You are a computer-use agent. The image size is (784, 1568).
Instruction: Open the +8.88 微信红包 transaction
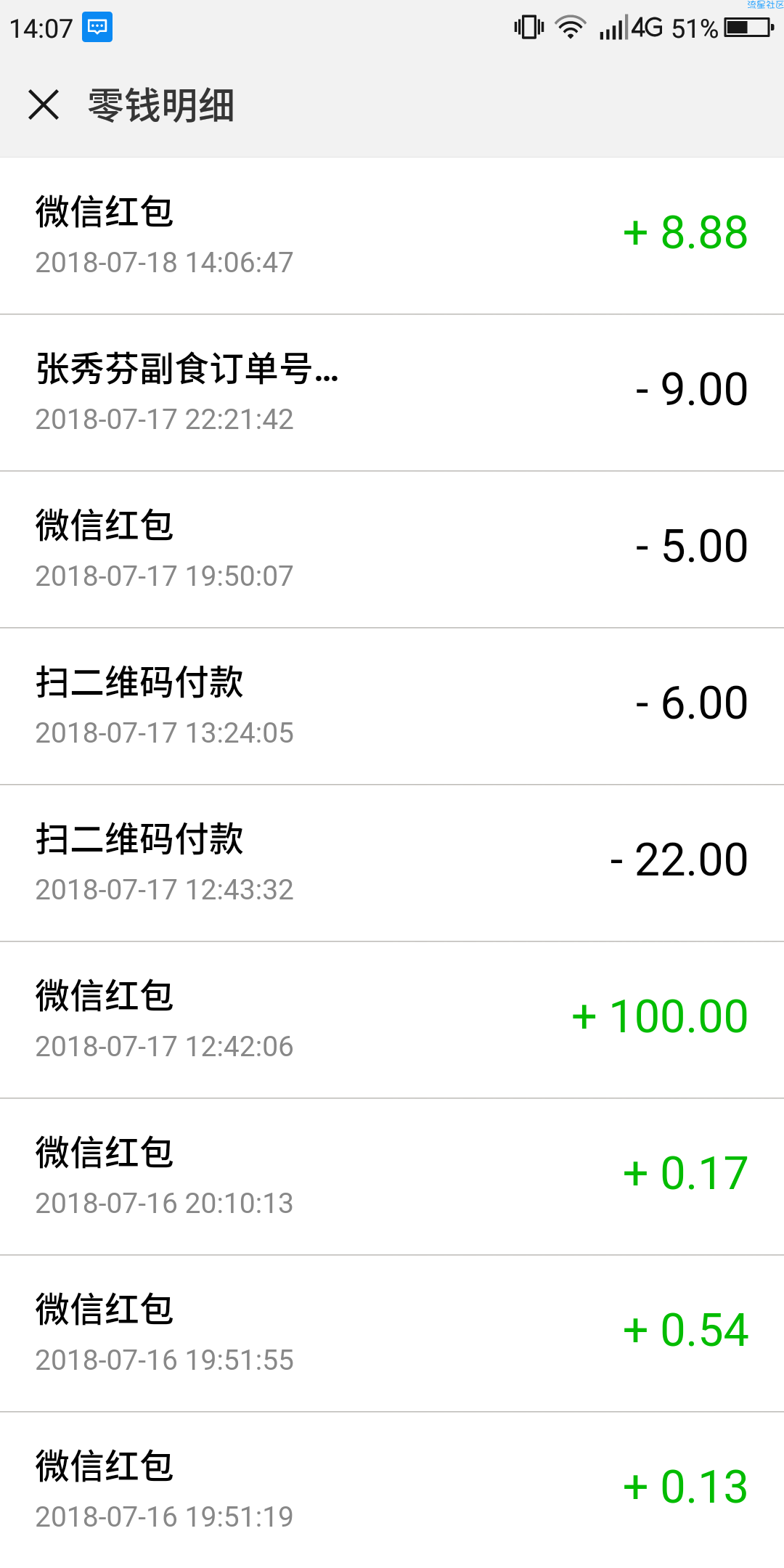click(392, 236)
